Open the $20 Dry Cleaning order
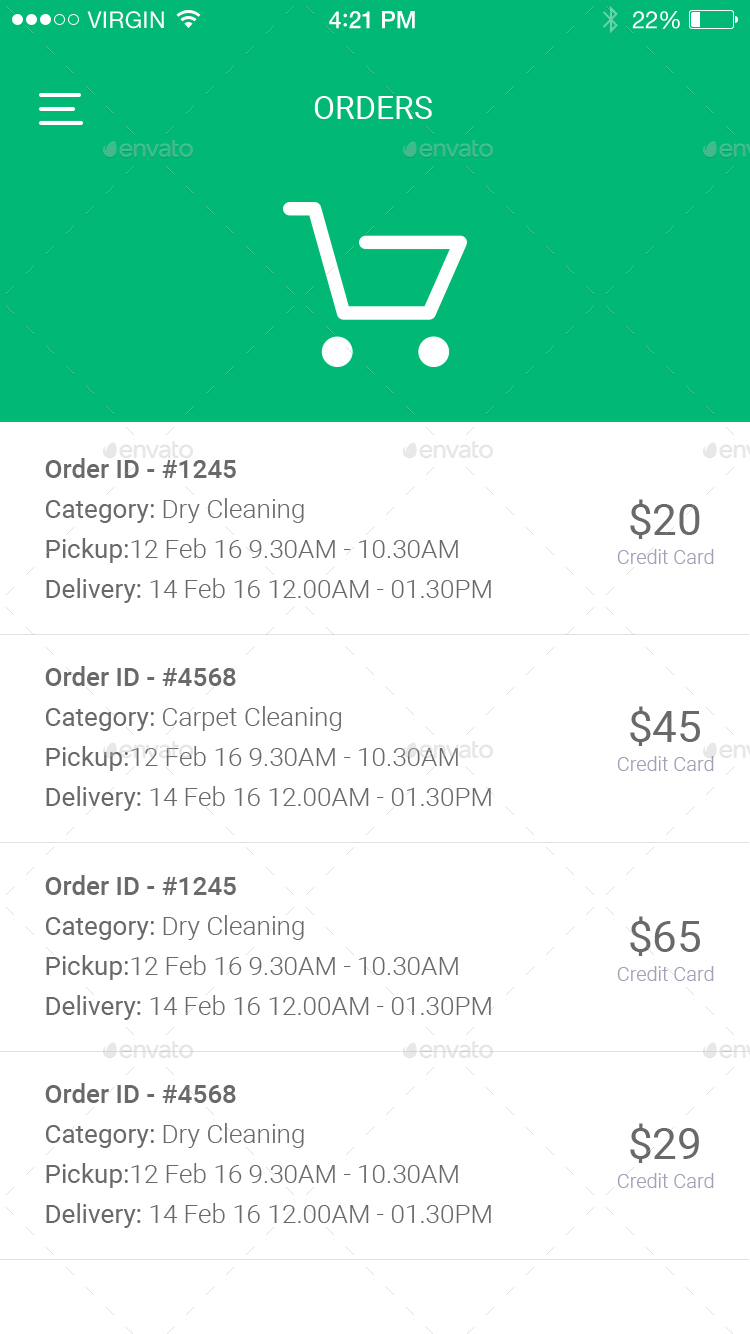 374,529
